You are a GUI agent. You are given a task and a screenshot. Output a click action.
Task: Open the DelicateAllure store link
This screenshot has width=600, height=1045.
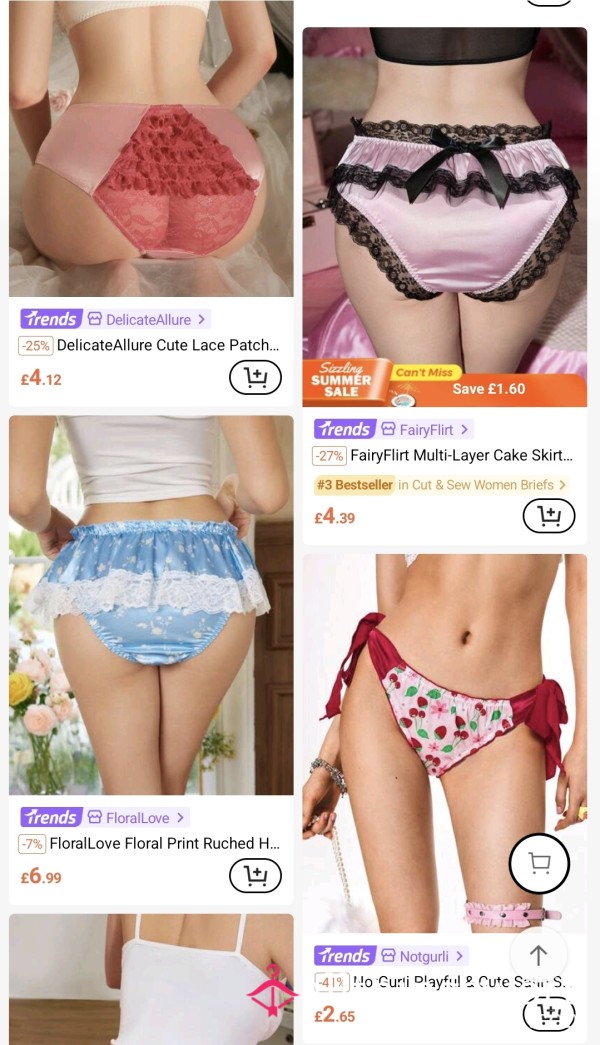click(148, 319)
